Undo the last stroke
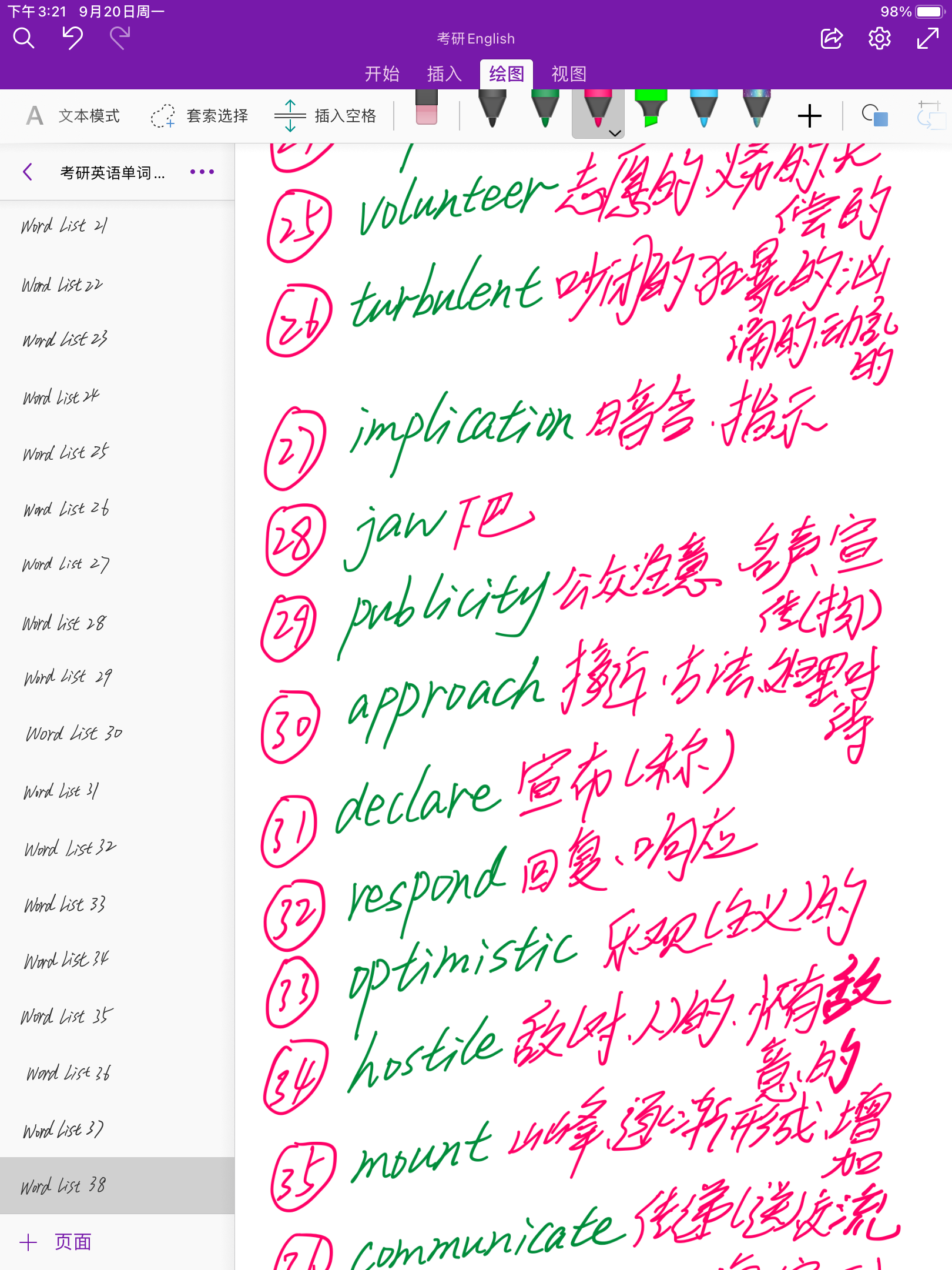Screen dimensions: 952x1270 click(x=72, y=38)
